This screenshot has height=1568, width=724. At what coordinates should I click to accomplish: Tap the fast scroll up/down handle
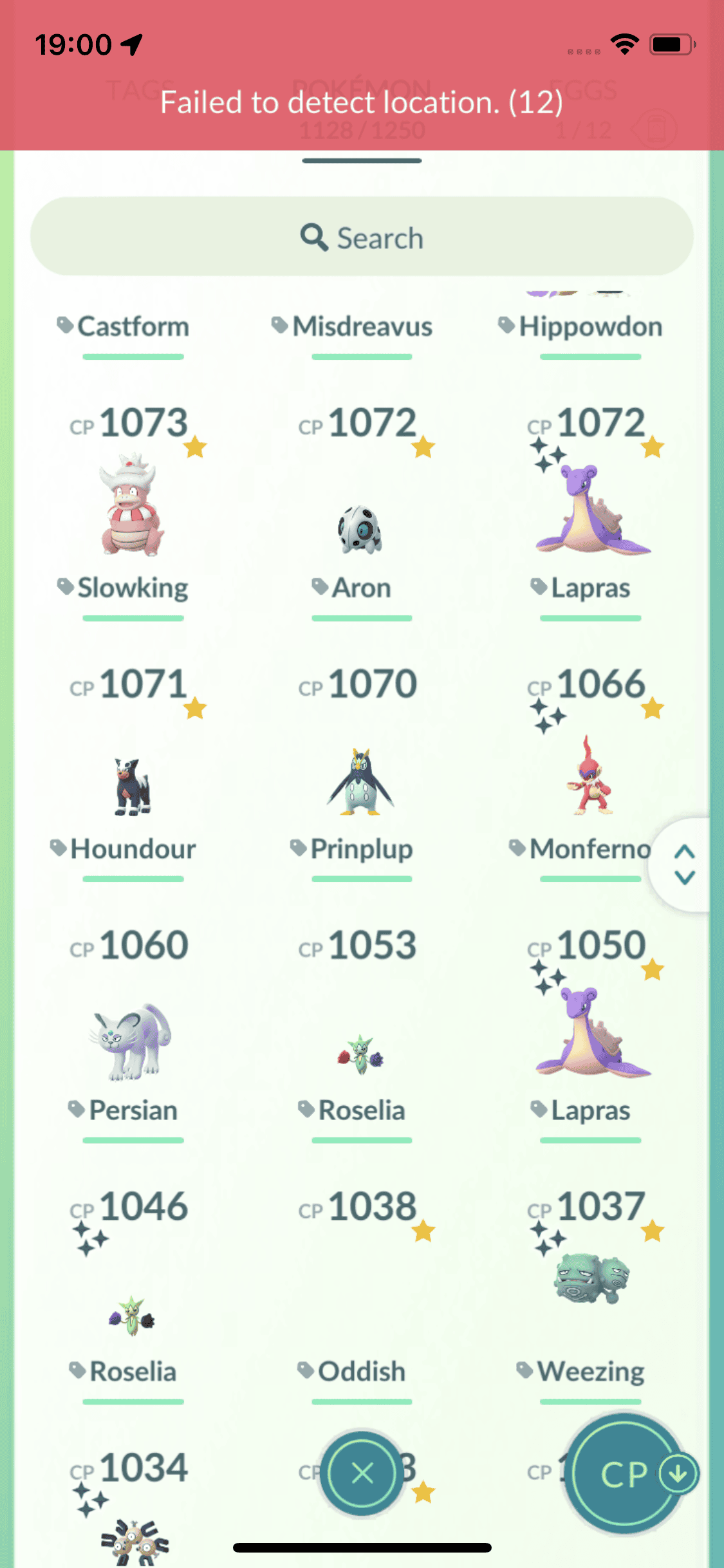tap(683, 864)
